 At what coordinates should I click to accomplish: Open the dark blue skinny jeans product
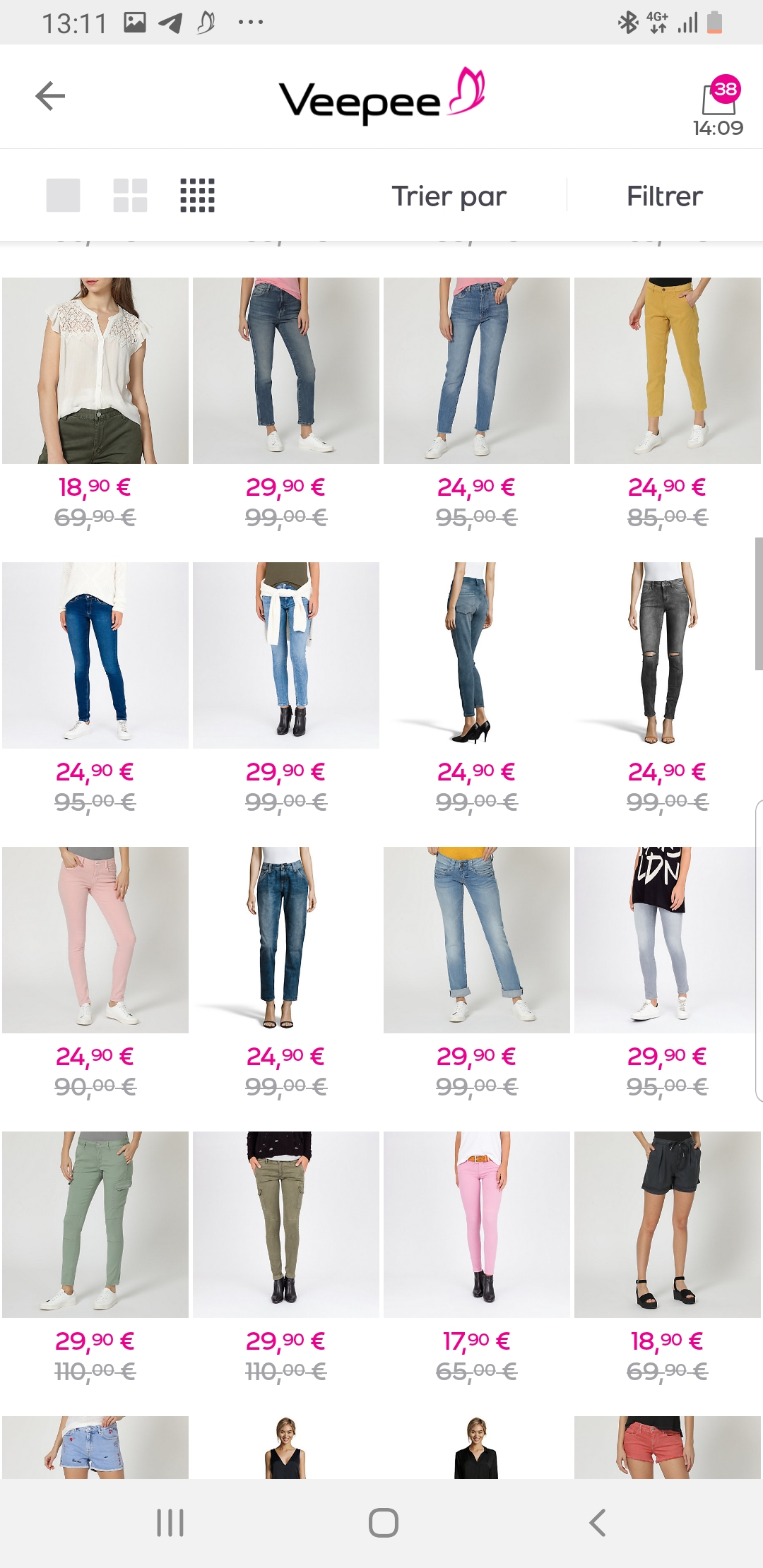pos(95,655)
